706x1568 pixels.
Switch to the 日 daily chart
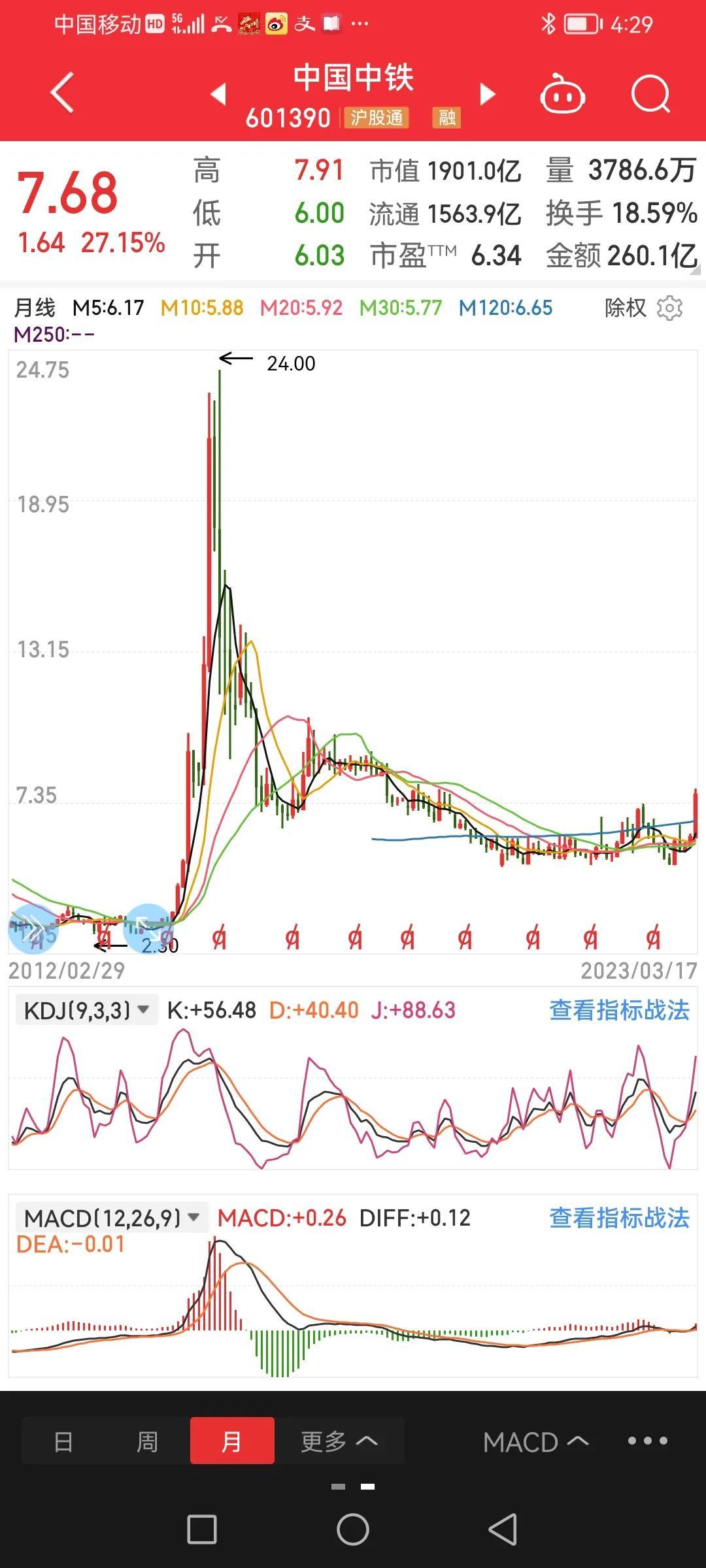[63, 1440]
